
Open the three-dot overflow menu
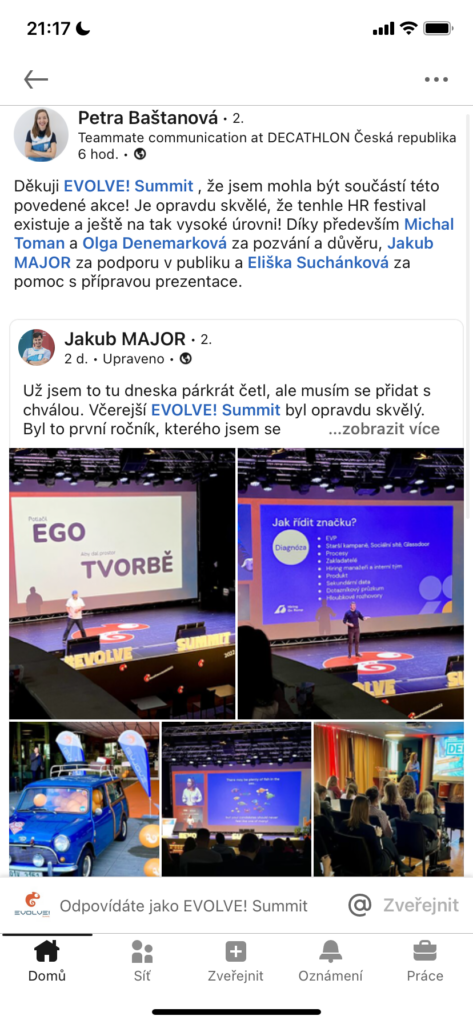[x=436, y=80]
